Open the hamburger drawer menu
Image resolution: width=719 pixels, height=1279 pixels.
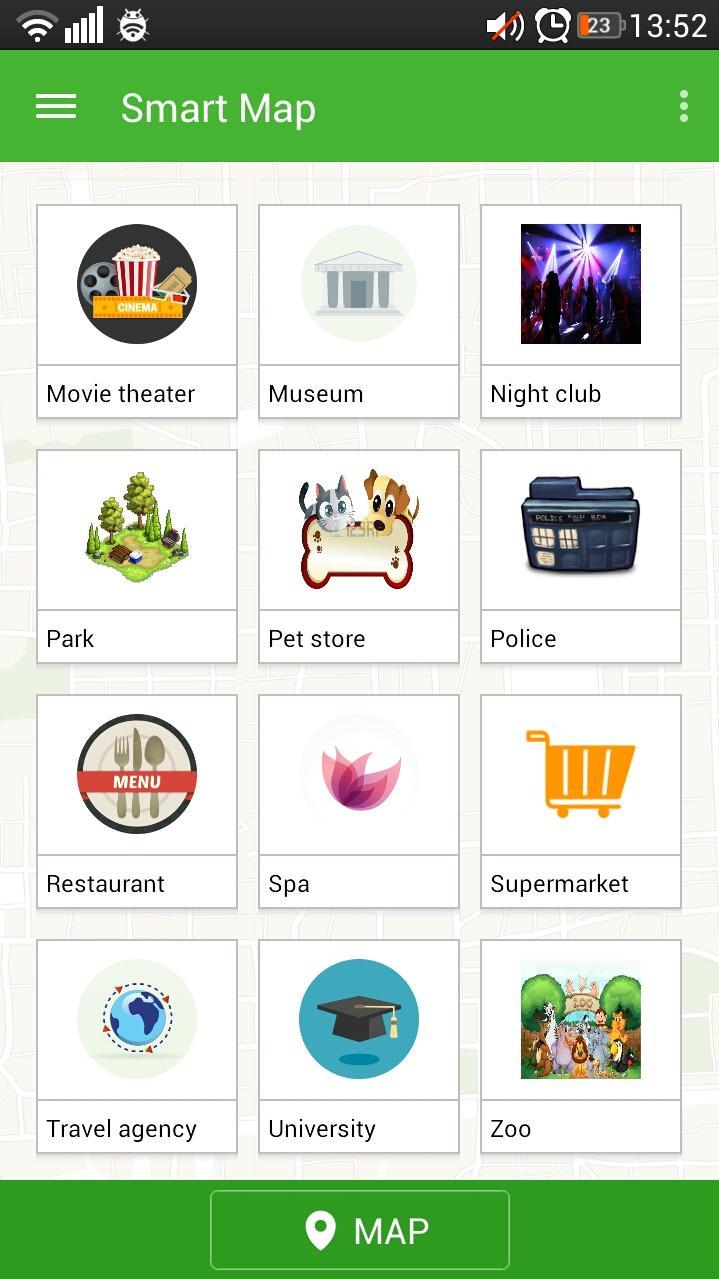click(x=56, y=107)
